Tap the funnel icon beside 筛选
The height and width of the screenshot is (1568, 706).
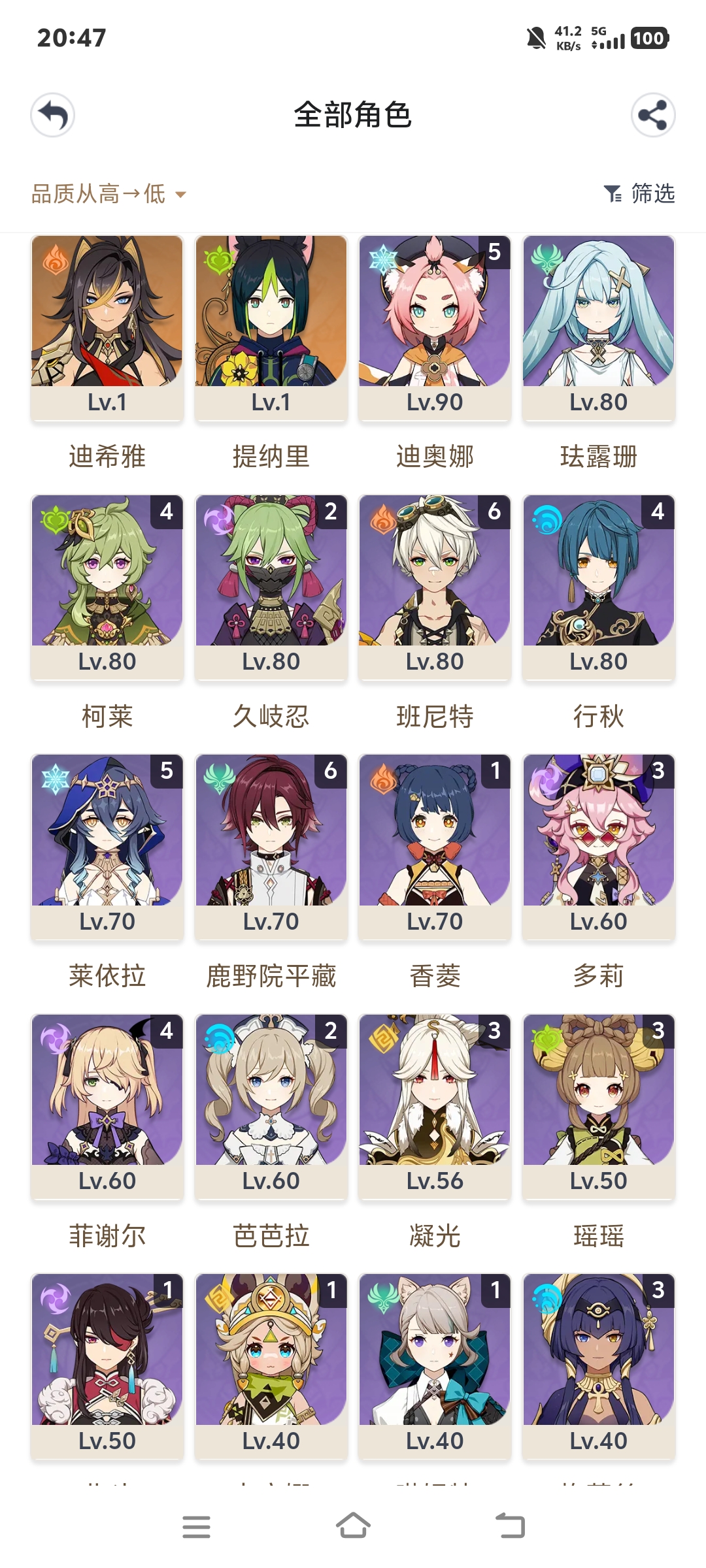point(613,193)
